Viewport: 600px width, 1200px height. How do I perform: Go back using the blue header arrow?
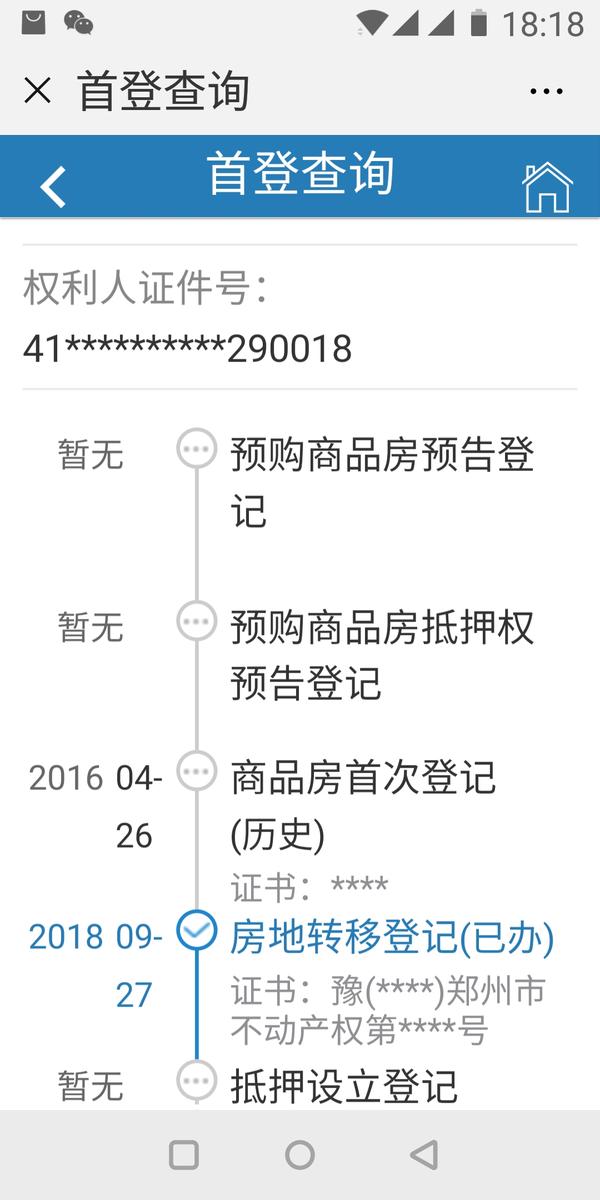pyautogui.click(x=53, y=186)
